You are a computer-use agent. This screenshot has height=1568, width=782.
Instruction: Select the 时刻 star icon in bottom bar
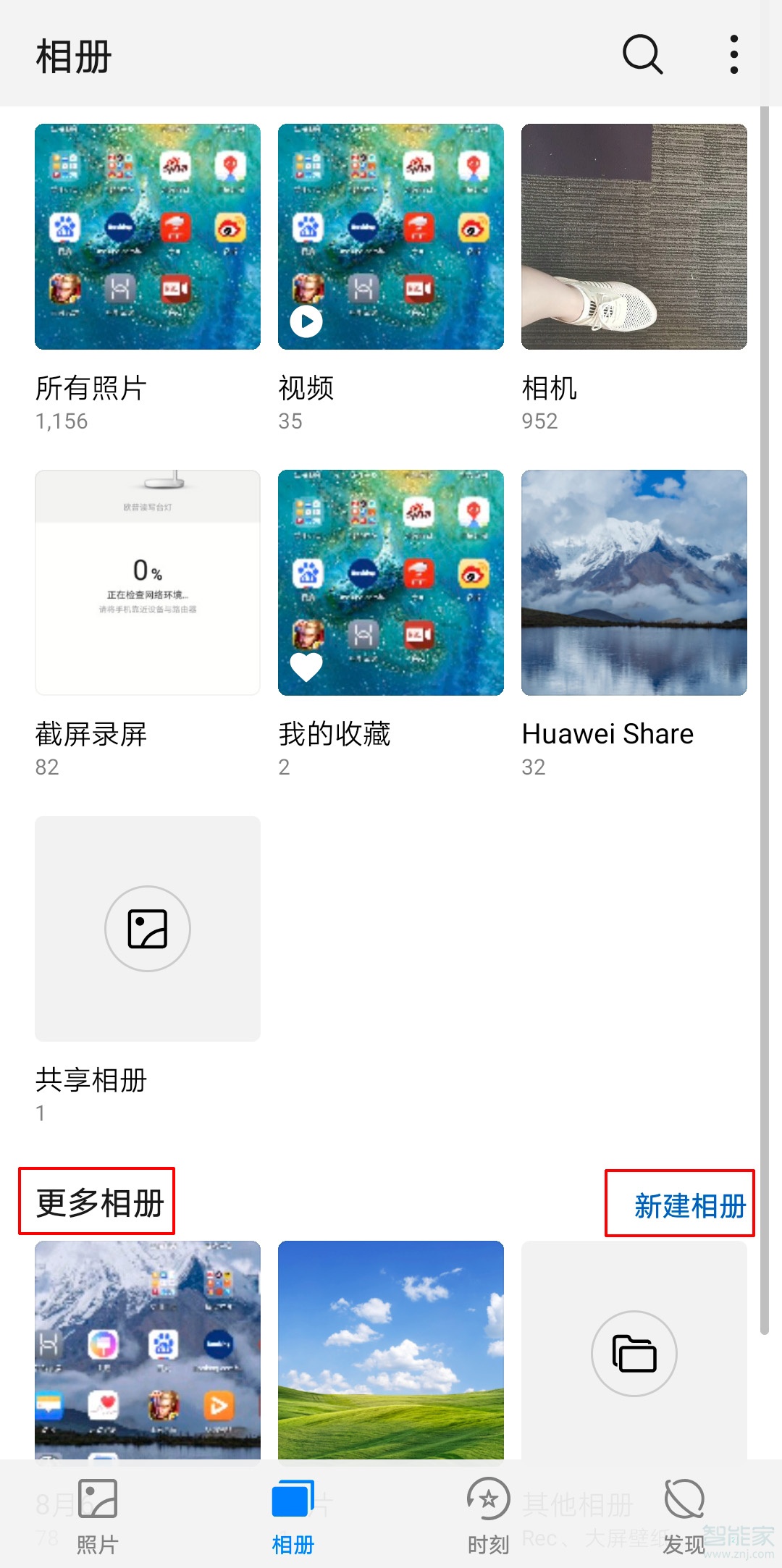point(489,1499)
